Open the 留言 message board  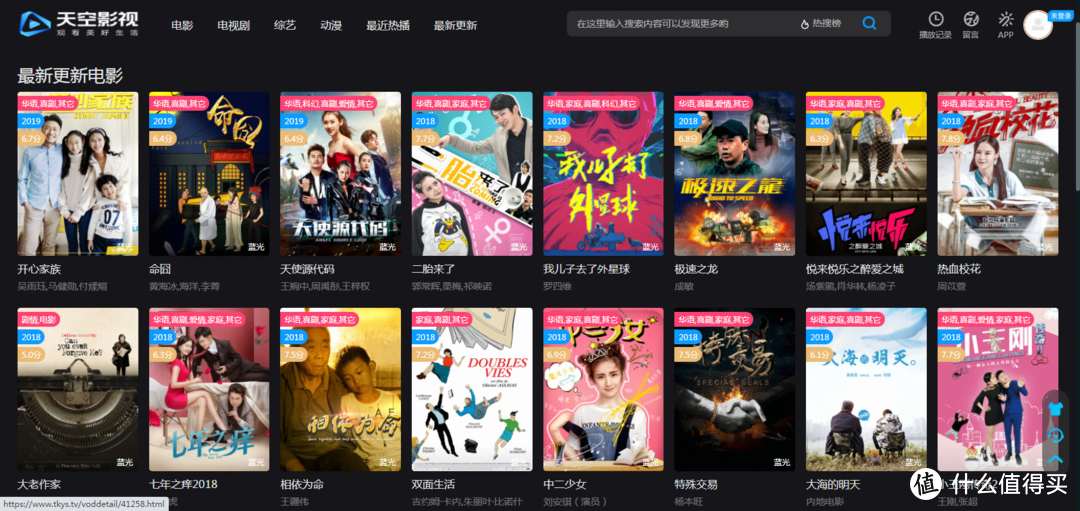click(970, 24)
